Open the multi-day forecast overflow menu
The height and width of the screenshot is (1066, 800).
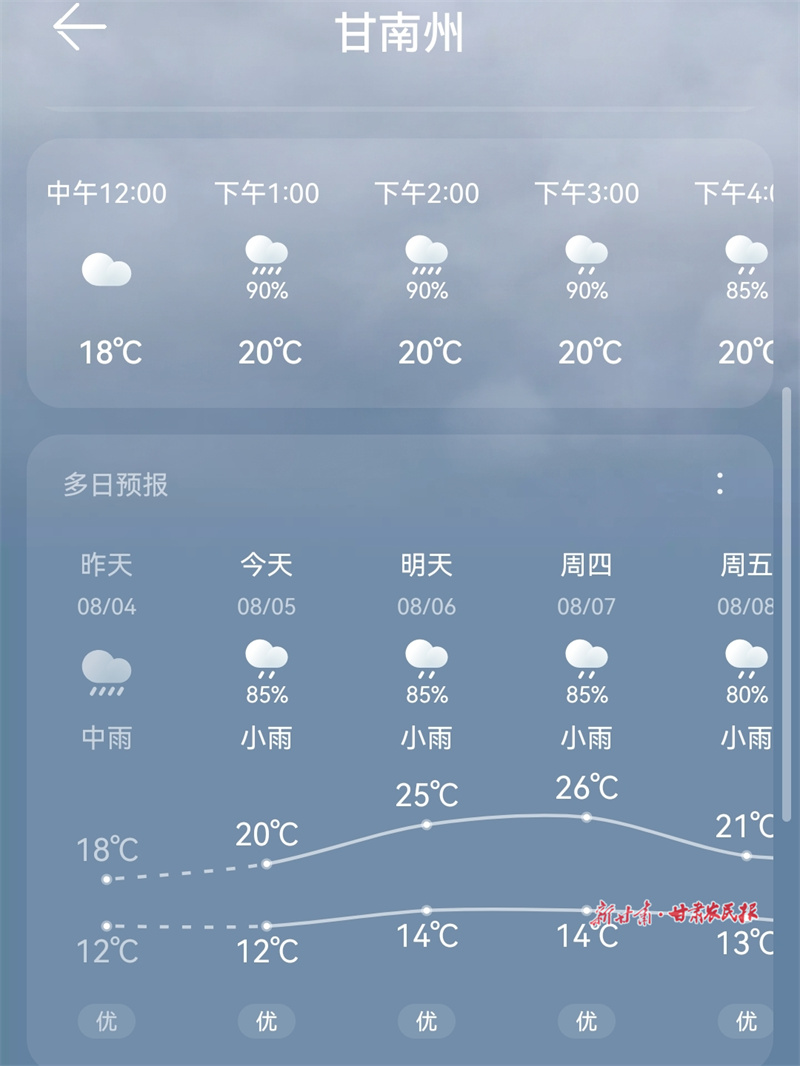pos(720,485)
